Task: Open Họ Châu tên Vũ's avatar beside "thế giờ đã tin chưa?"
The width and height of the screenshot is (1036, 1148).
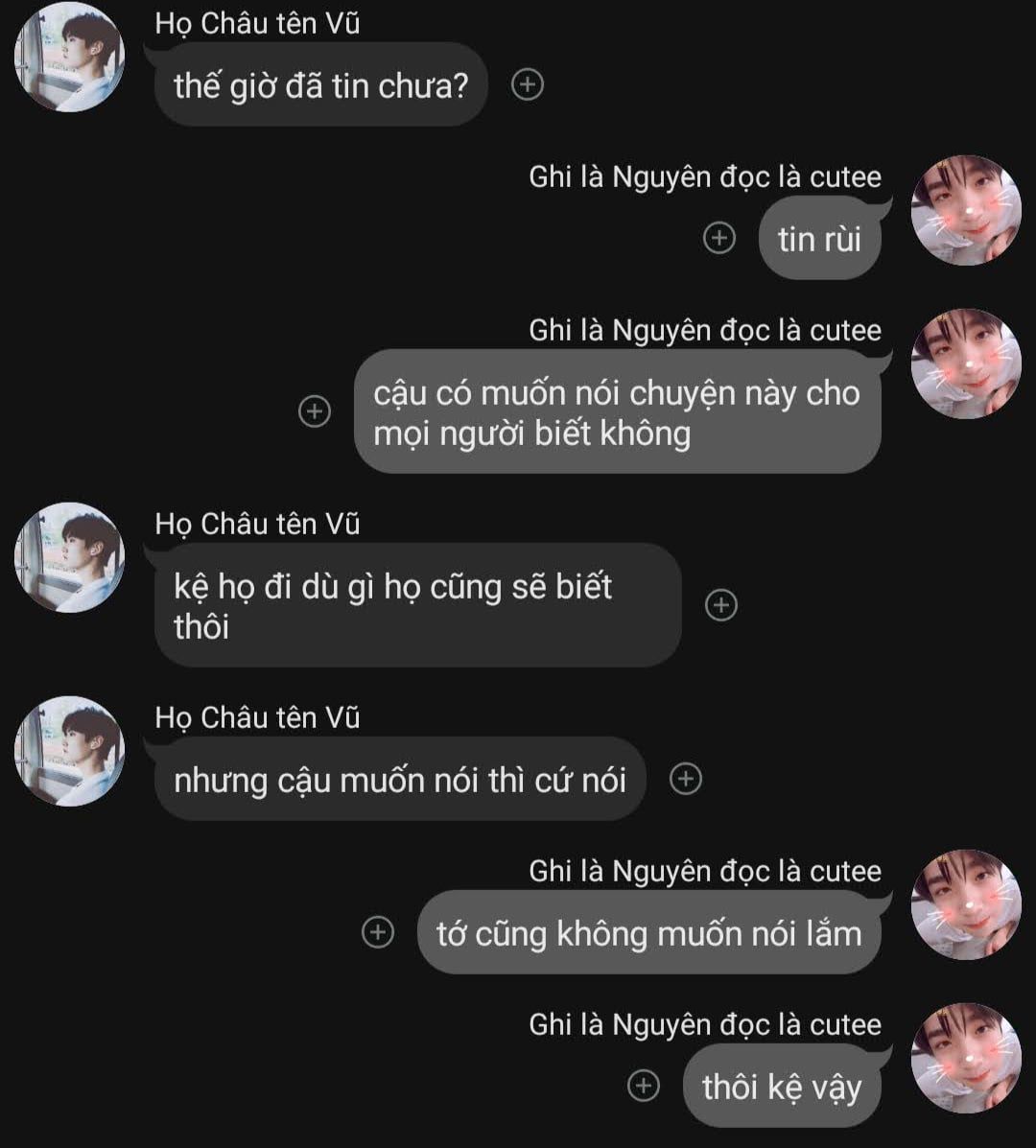Action: 69,57
